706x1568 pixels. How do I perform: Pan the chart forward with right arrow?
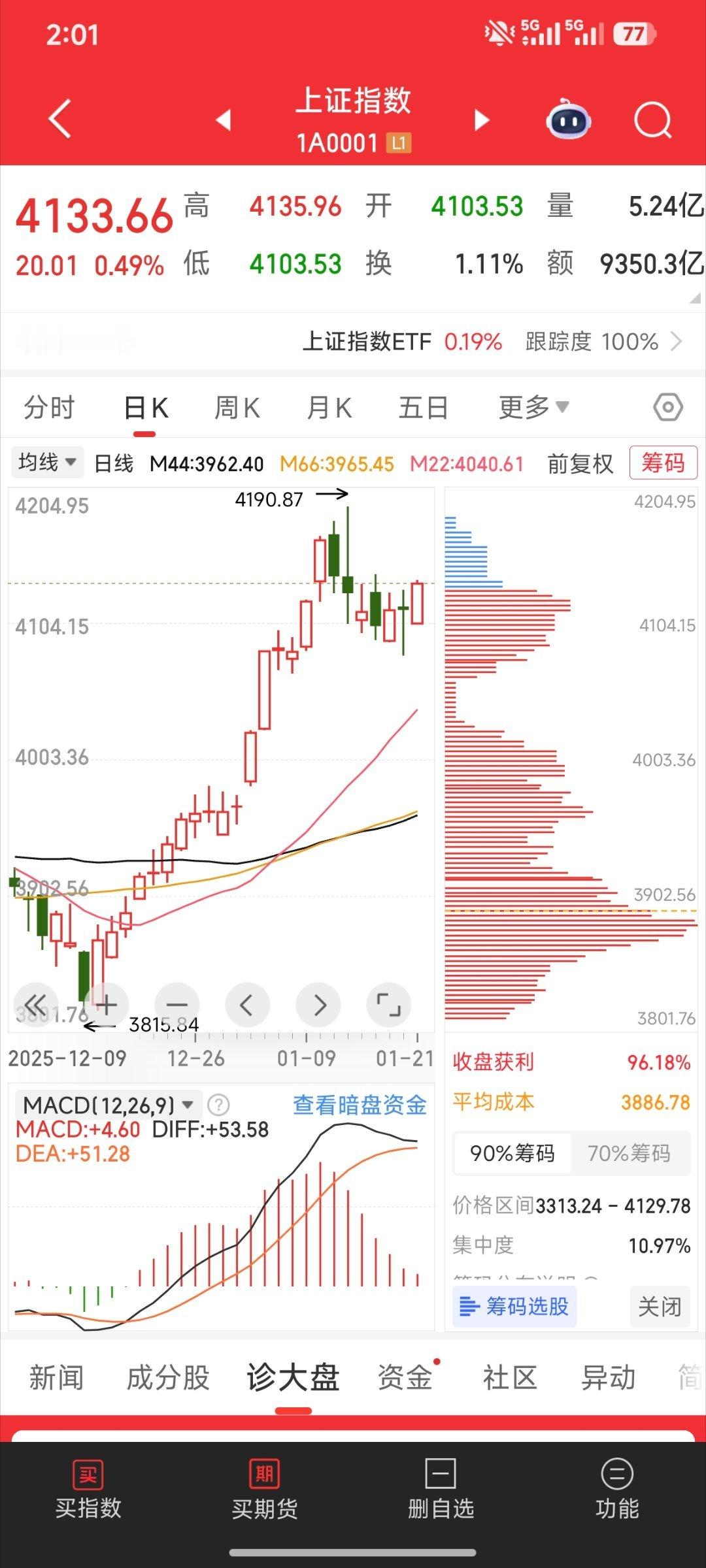(x=318, y=1005)
